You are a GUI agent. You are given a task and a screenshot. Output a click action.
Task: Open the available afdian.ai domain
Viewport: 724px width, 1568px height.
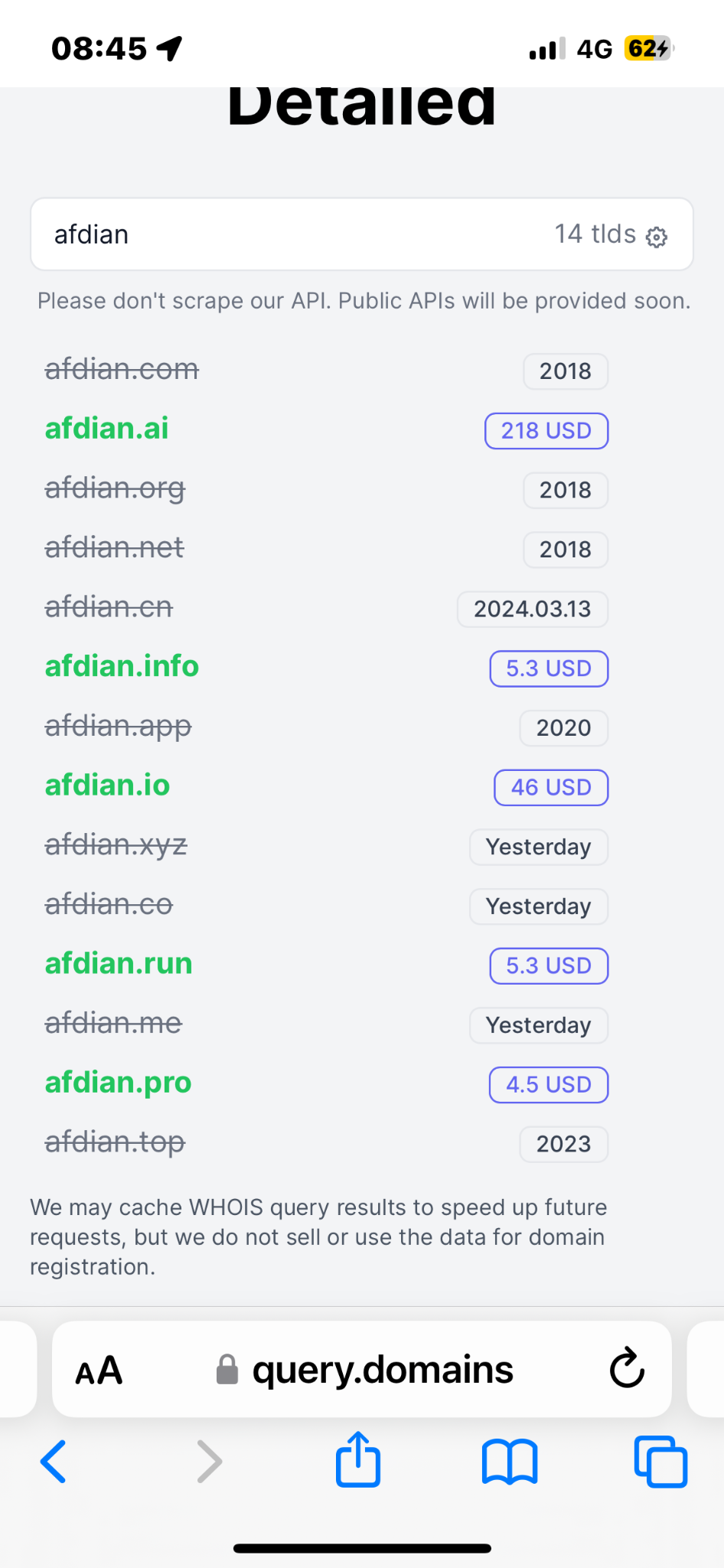click(107, 429)
